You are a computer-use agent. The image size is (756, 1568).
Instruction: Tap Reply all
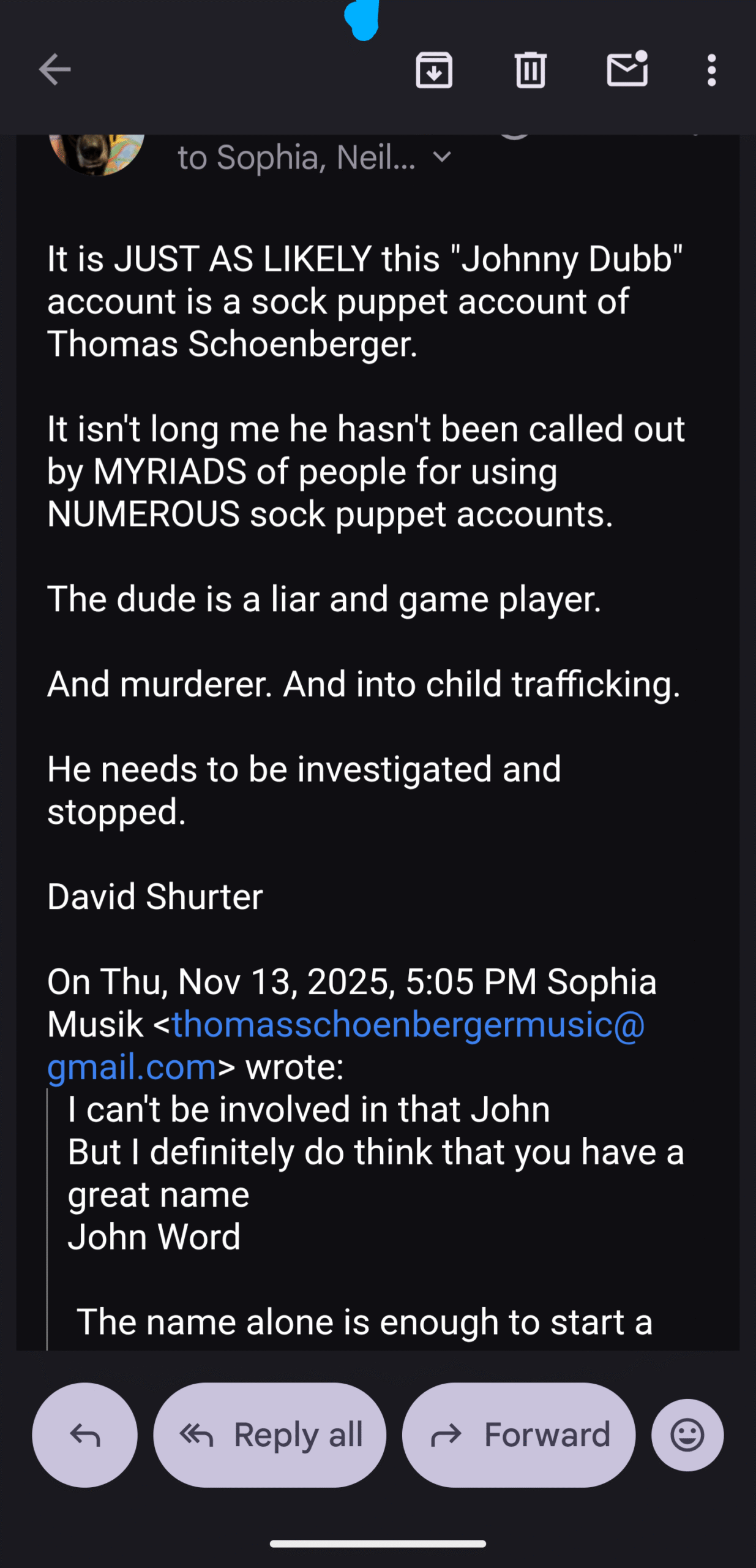click(270, 1434)
